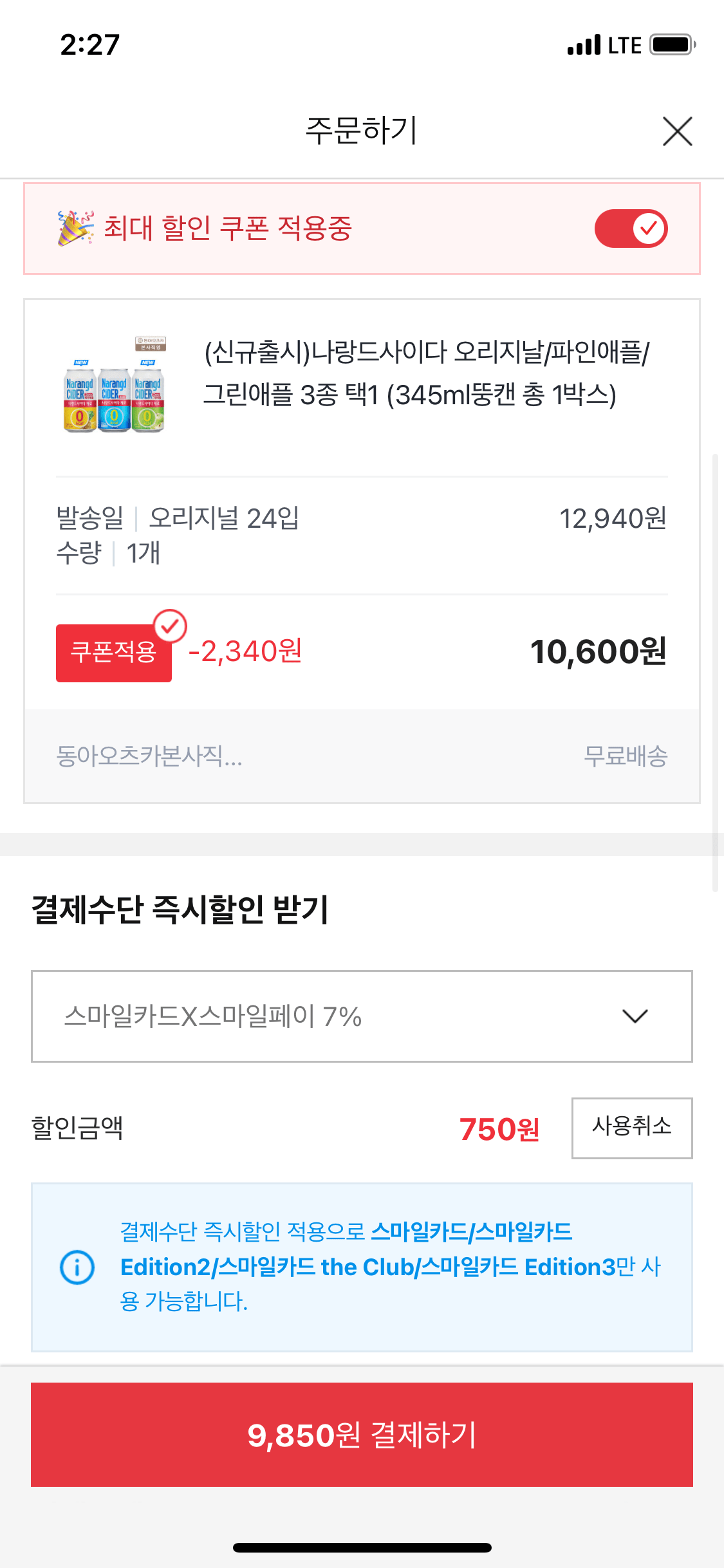Toggle the 쿠폰적용 coupon selection

coord(114,652)
